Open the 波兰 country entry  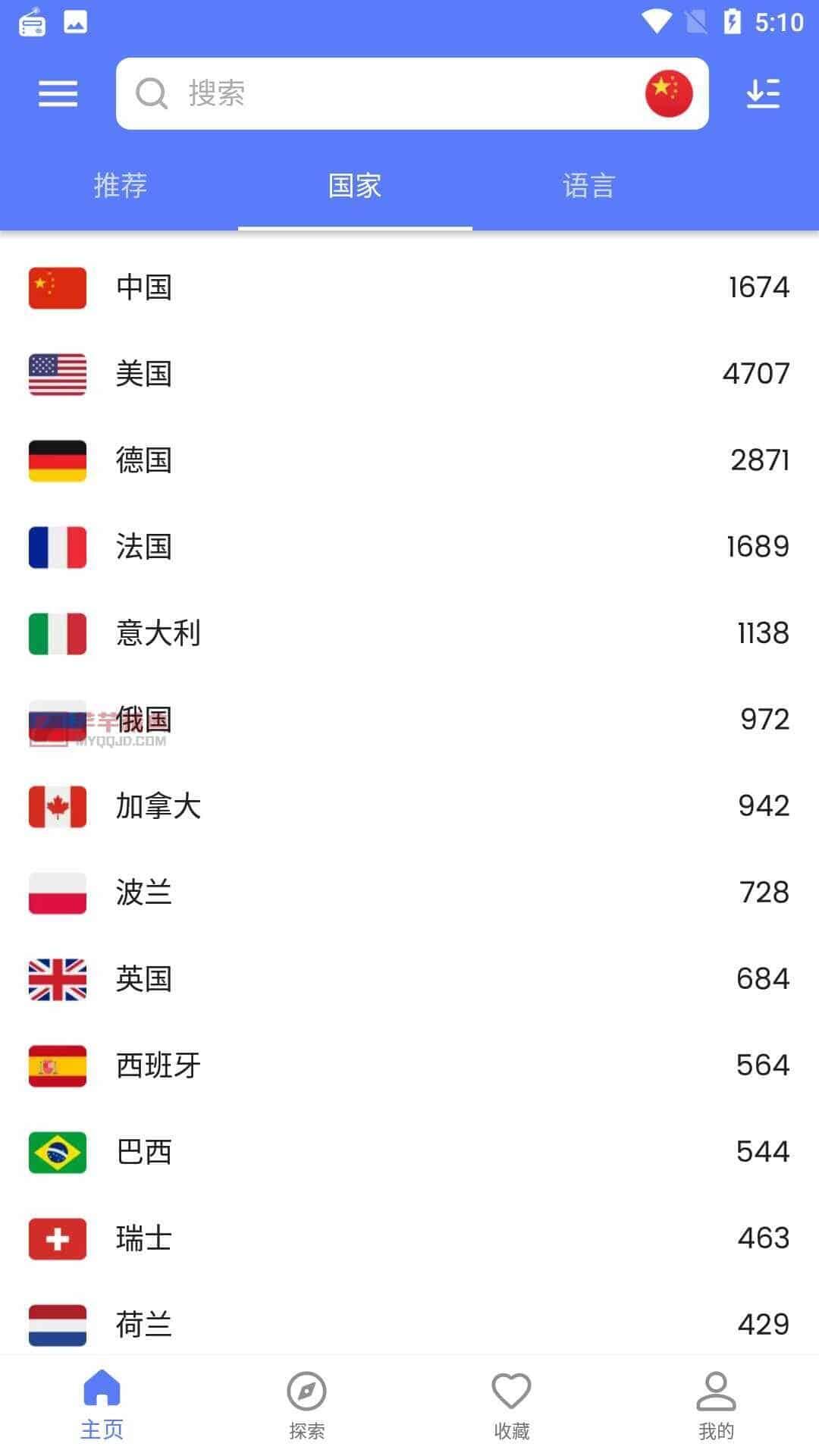409,893
